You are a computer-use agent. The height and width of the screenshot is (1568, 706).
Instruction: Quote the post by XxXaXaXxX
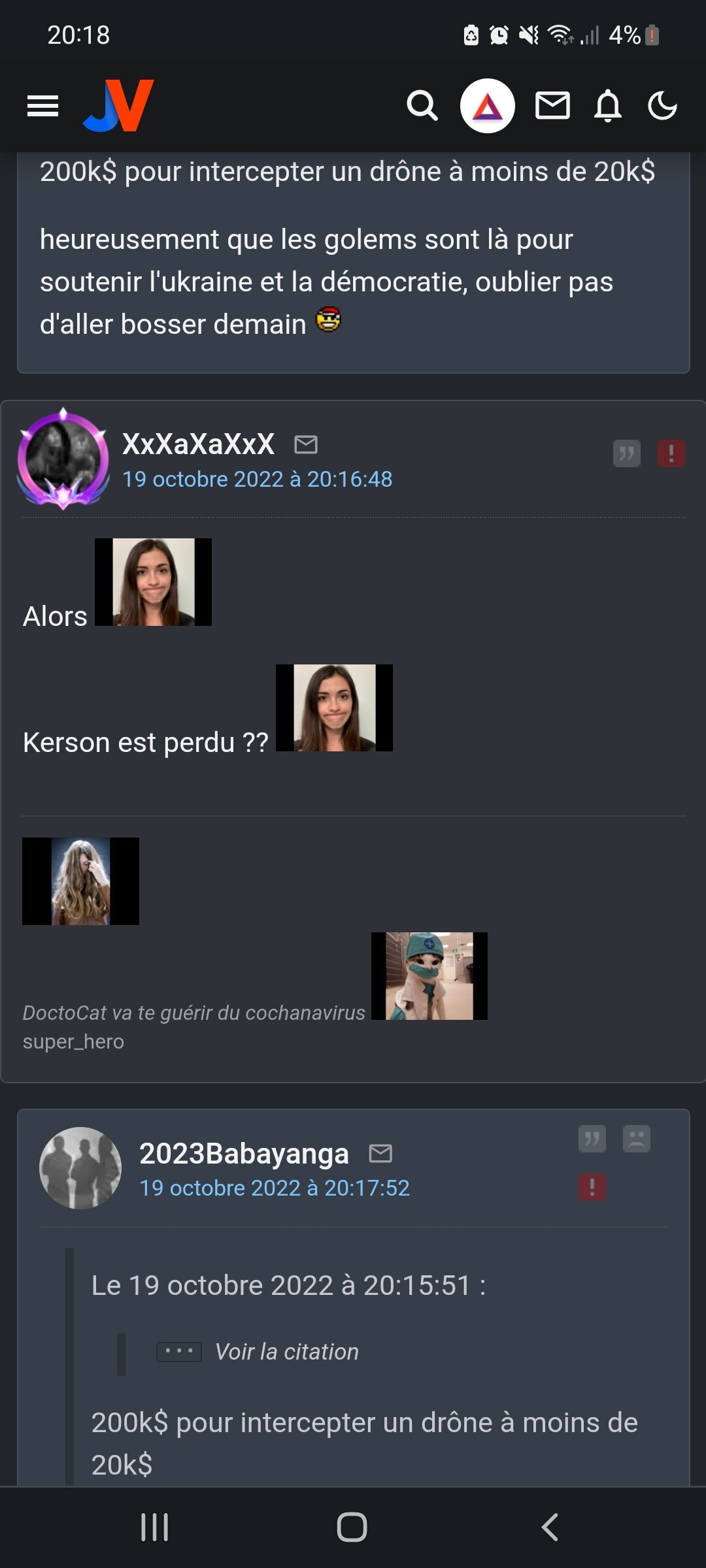pyautogui.click(x=626, y=453)
